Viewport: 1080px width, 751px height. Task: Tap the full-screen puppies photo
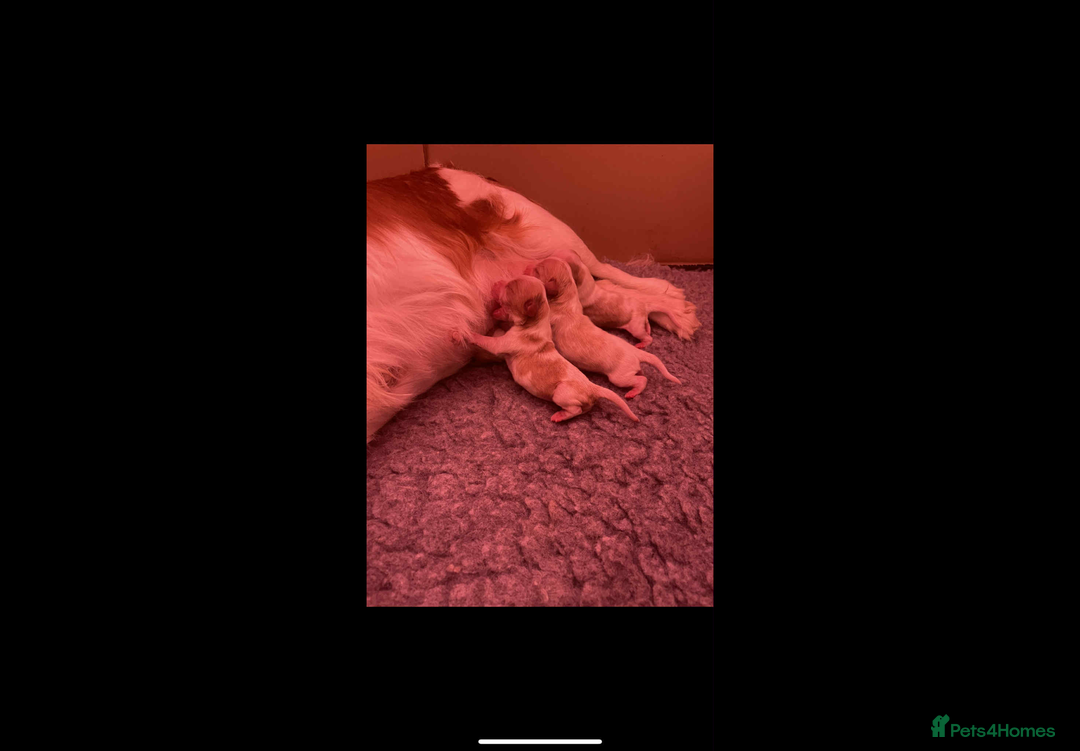[539, 375]
